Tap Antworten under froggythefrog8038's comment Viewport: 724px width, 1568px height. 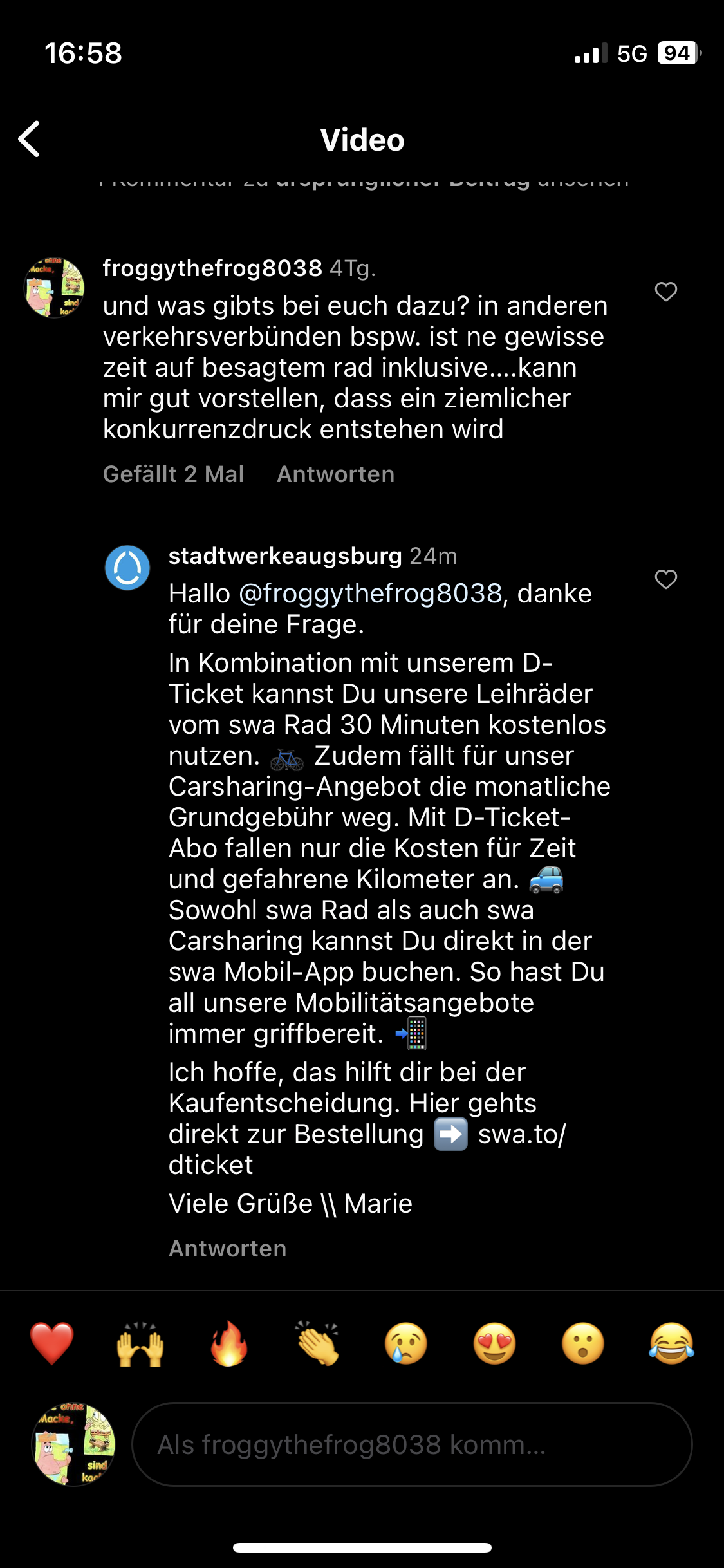click(x=335, y=474)
